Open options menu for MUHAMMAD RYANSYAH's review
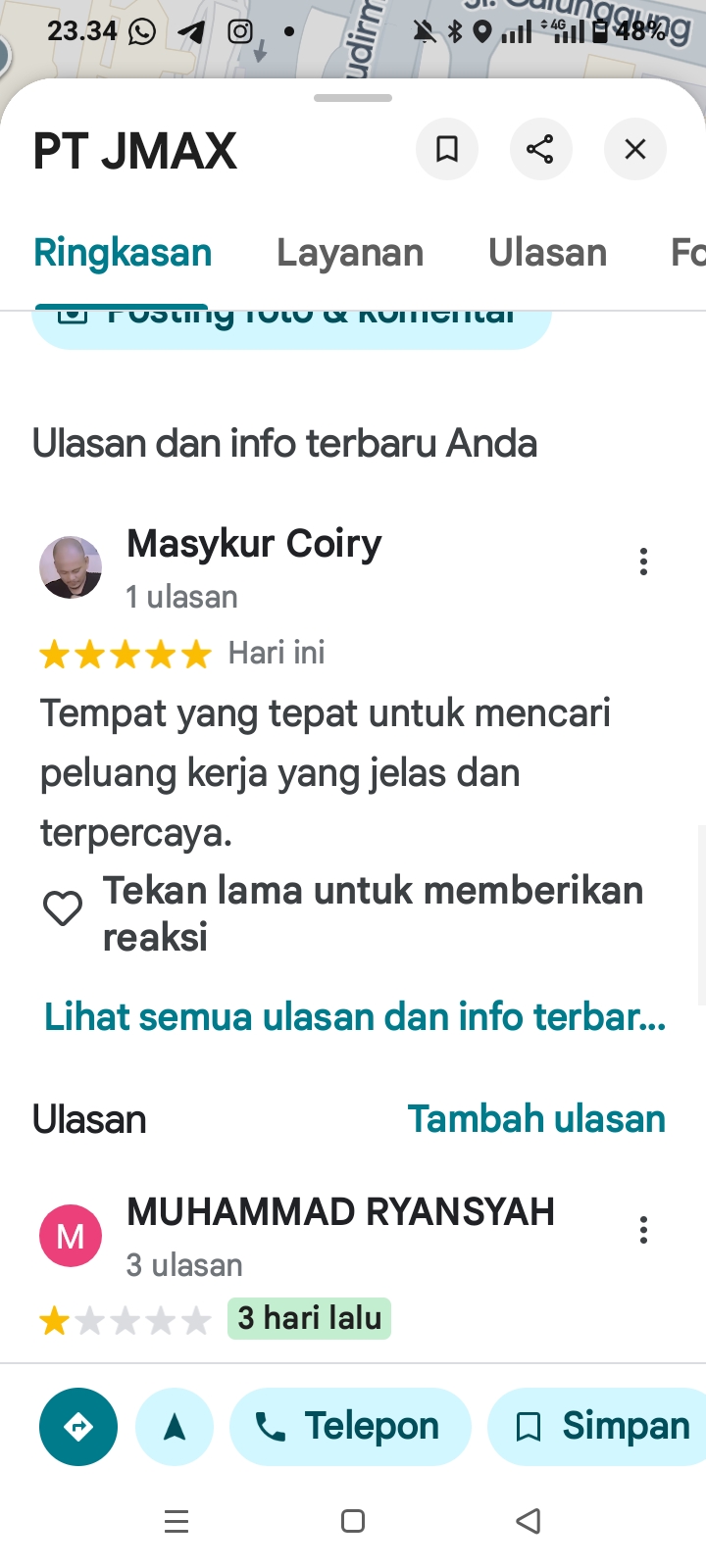 point(643,1230)
